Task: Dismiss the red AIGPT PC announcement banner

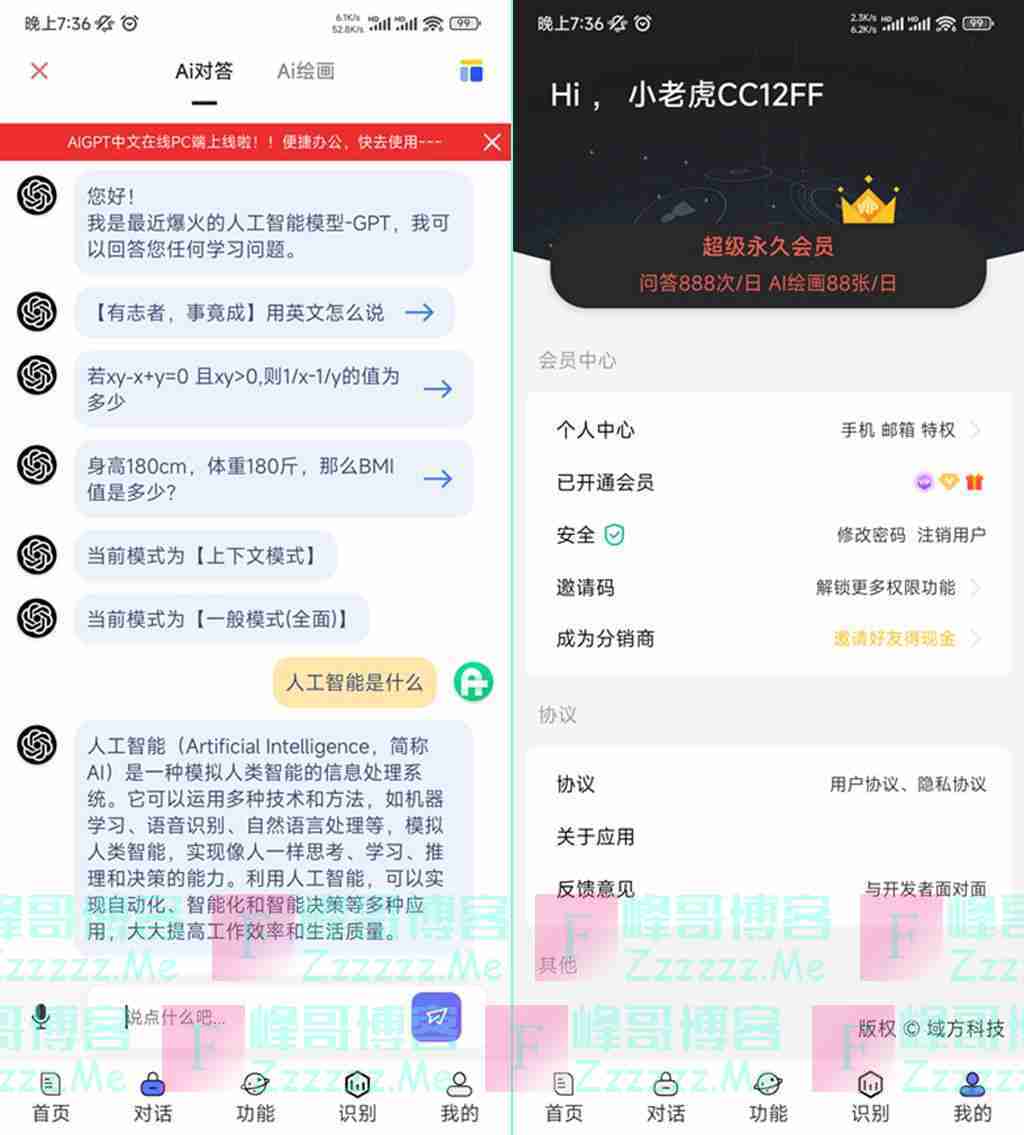Action: pos(492,142)
